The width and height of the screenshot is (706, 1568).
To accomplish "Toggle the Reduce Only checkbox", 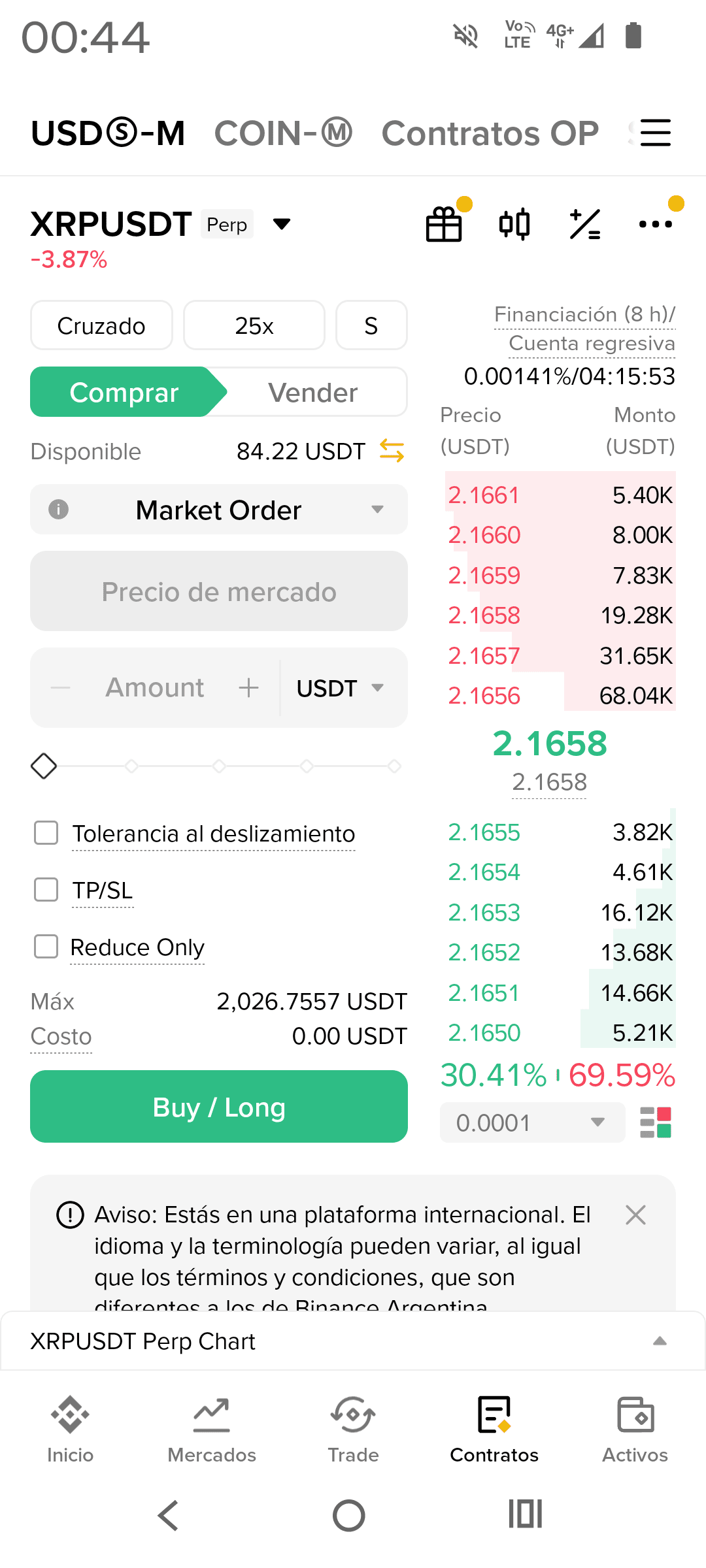I will [x=46, y=947].
